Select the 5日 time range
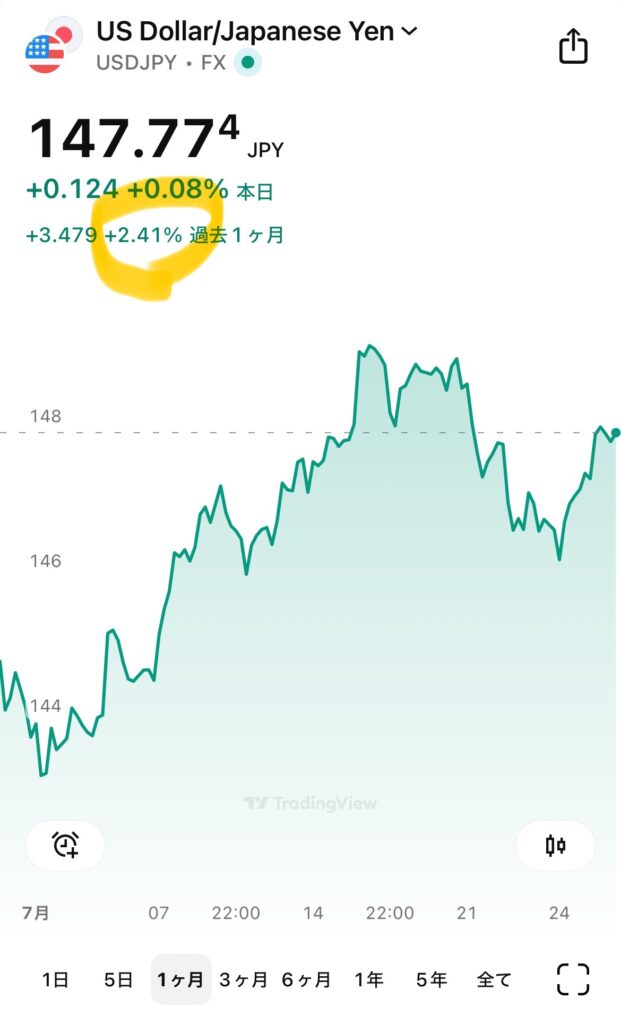Image resolution: width=621 pixels, height=1024 pixels. [118, 980]
